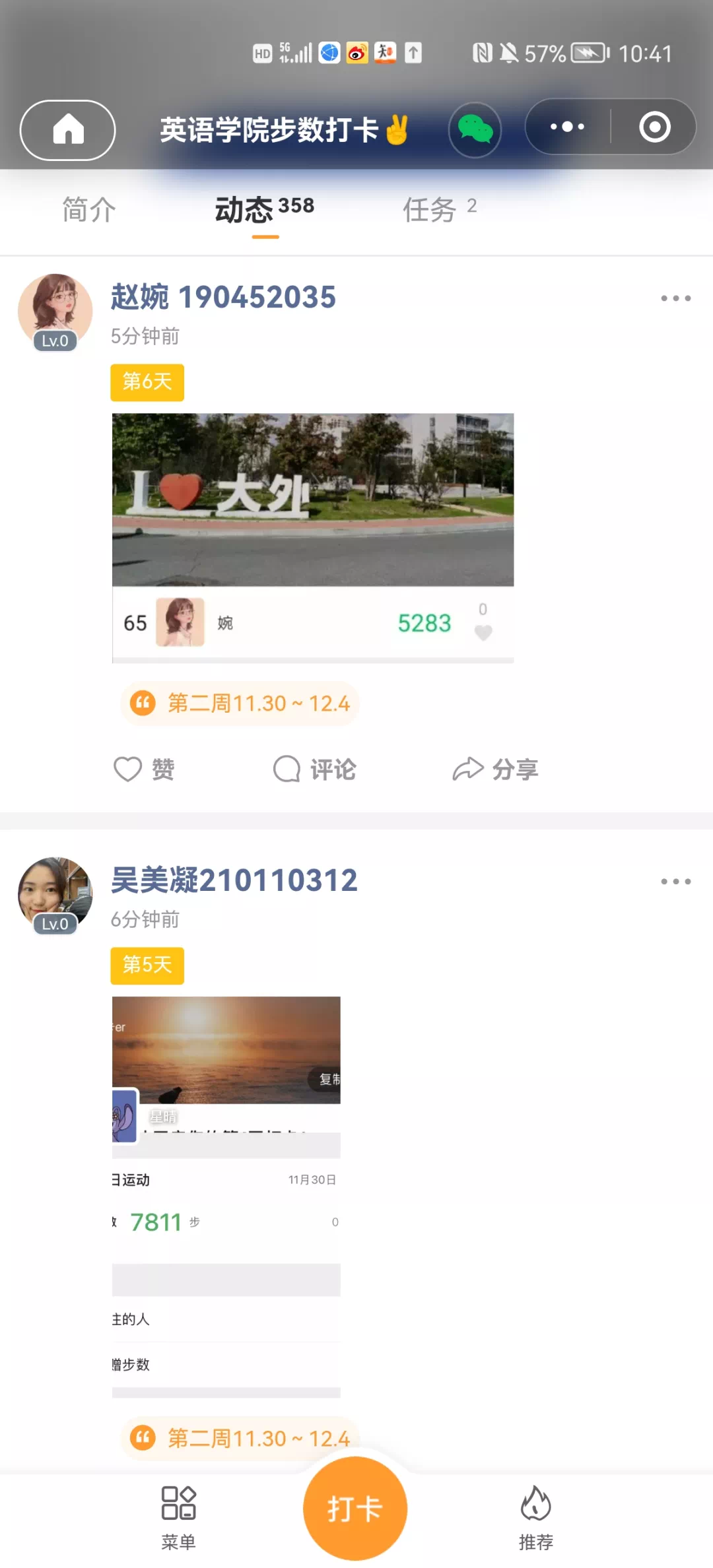View 赵婉's 大外 check-in photo
Image resolution: width=713 pixels, height=1568 pixels.
point(312,500)
